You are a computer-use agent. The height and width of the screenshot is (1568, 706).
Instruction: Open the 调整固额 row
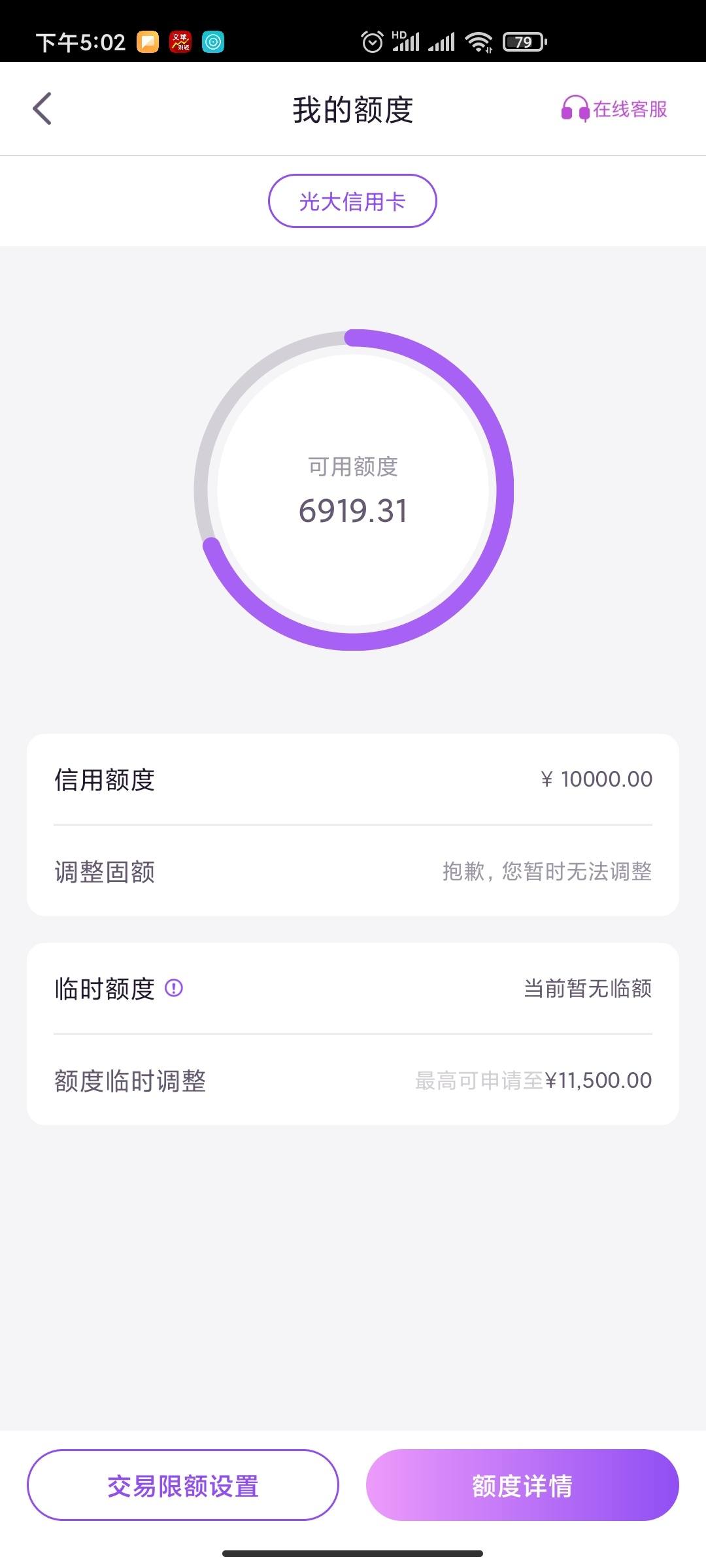click(353, 871)
